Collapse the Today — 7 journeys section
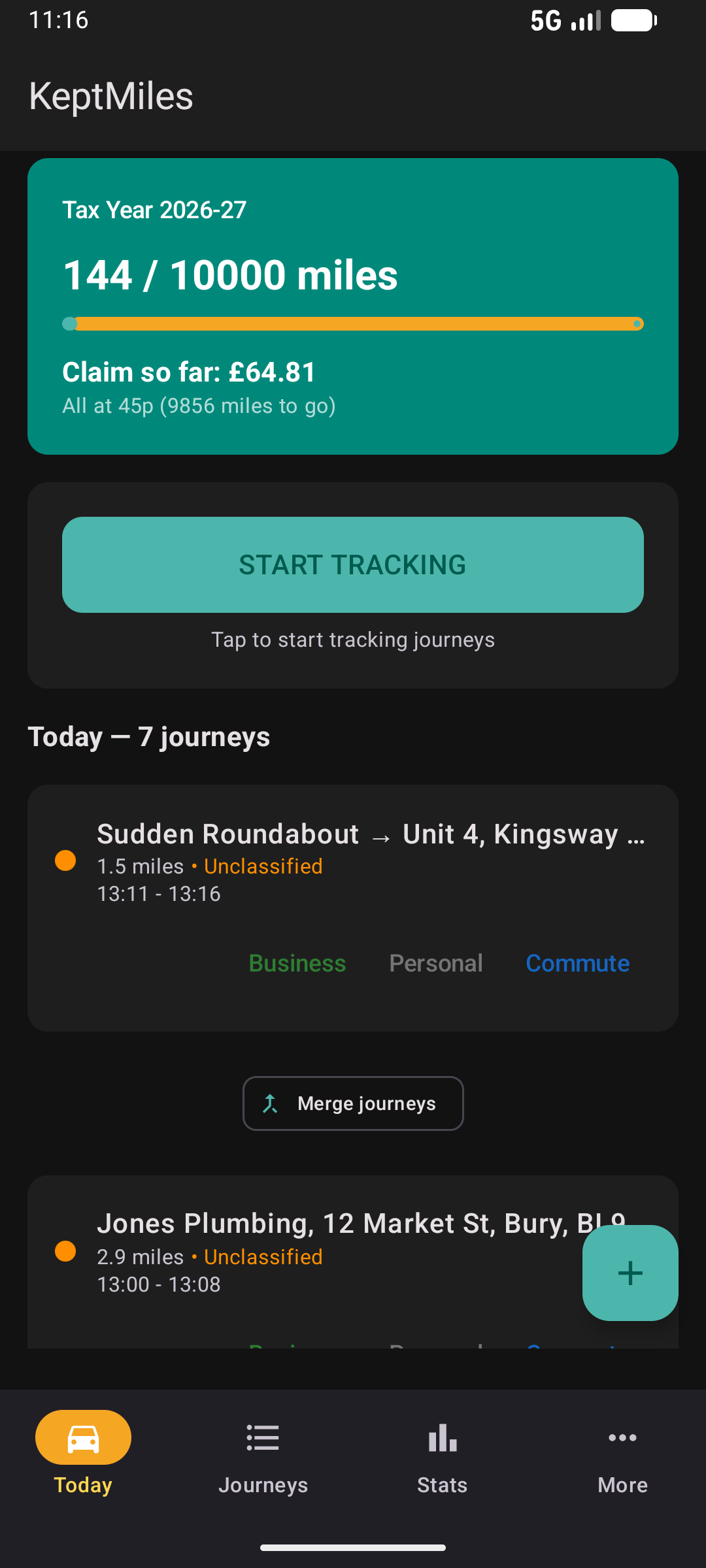This screenshot has height=1568, width=706. point(149,736)
